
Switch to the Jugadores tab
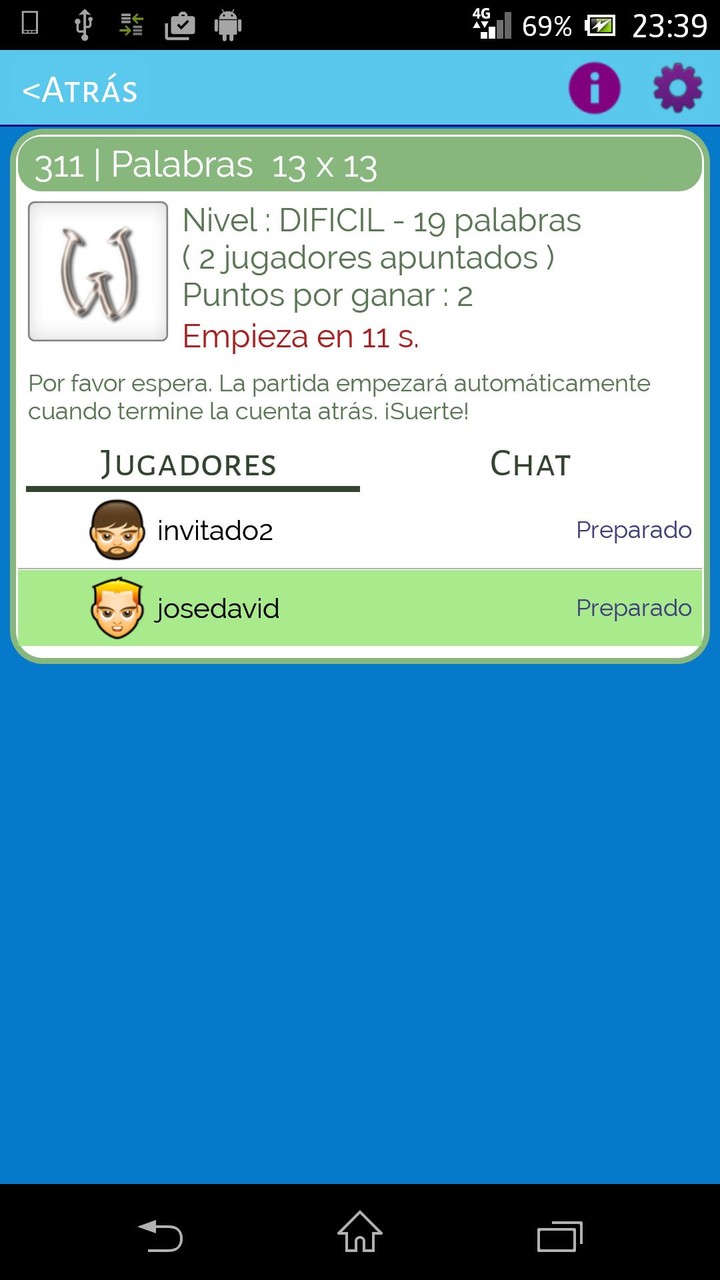point(188,463)
